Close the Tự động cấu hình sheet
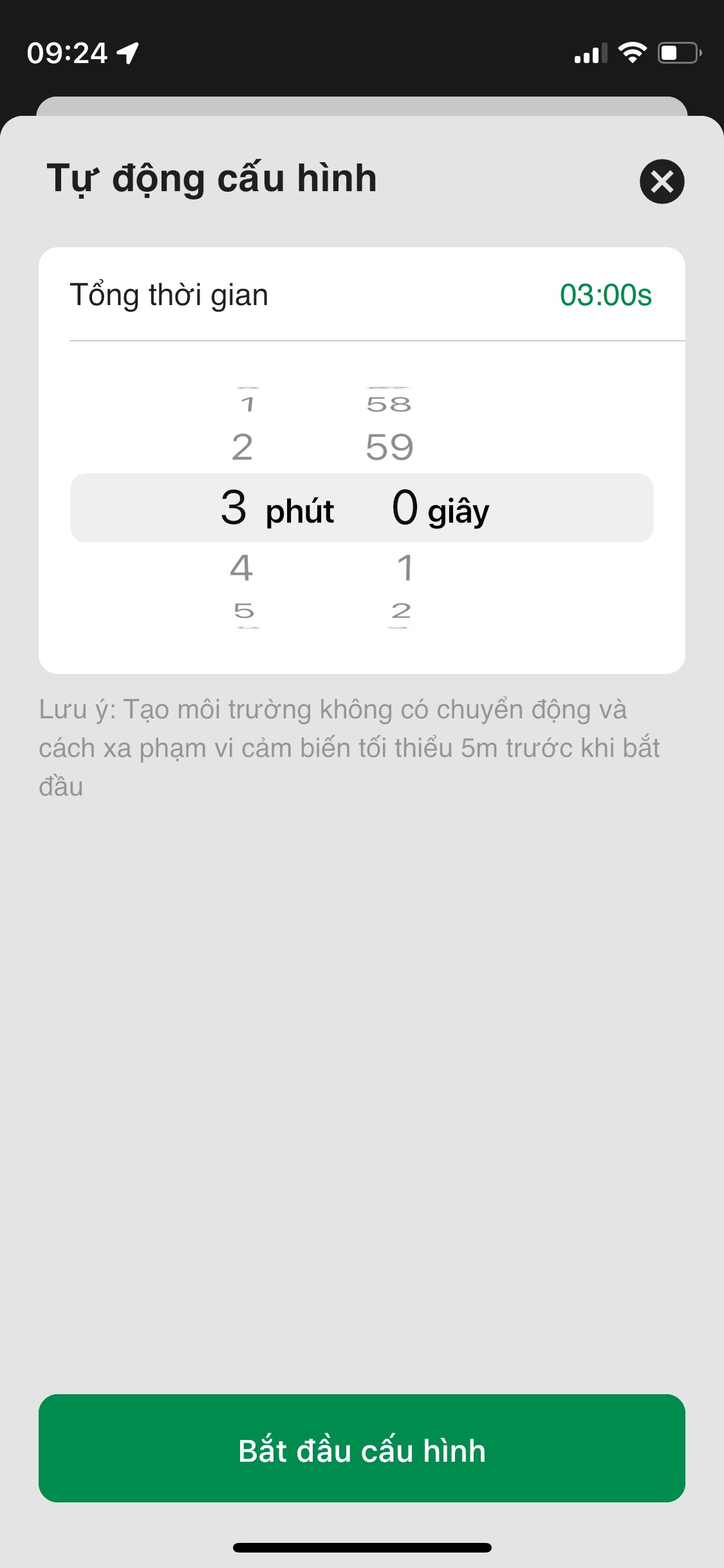The image size is (724, 1568). pyautogui.click(x=662, y=182)
